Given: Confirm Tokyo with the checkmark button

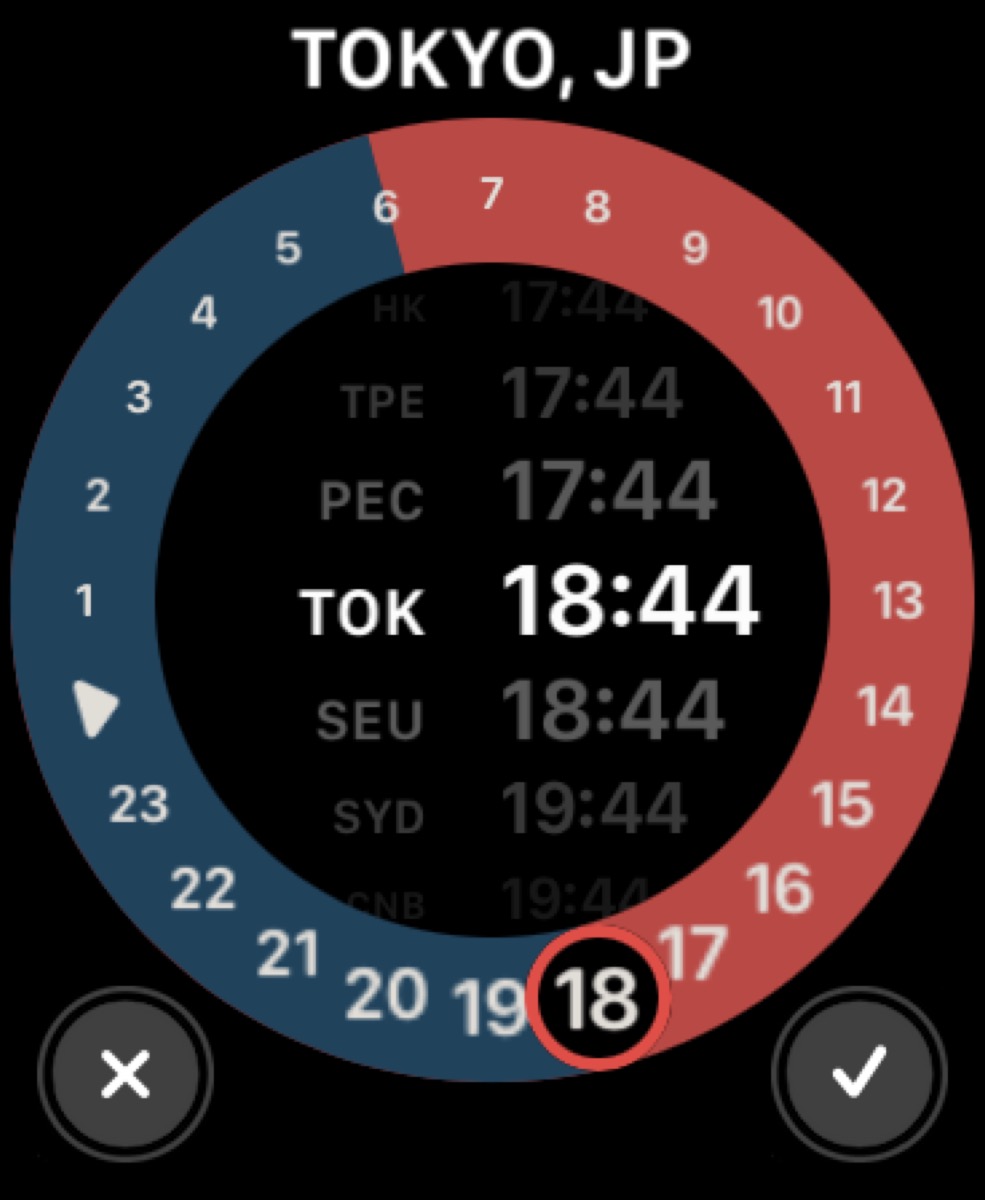Looking at the screenshot, I should coord(860,1073).
